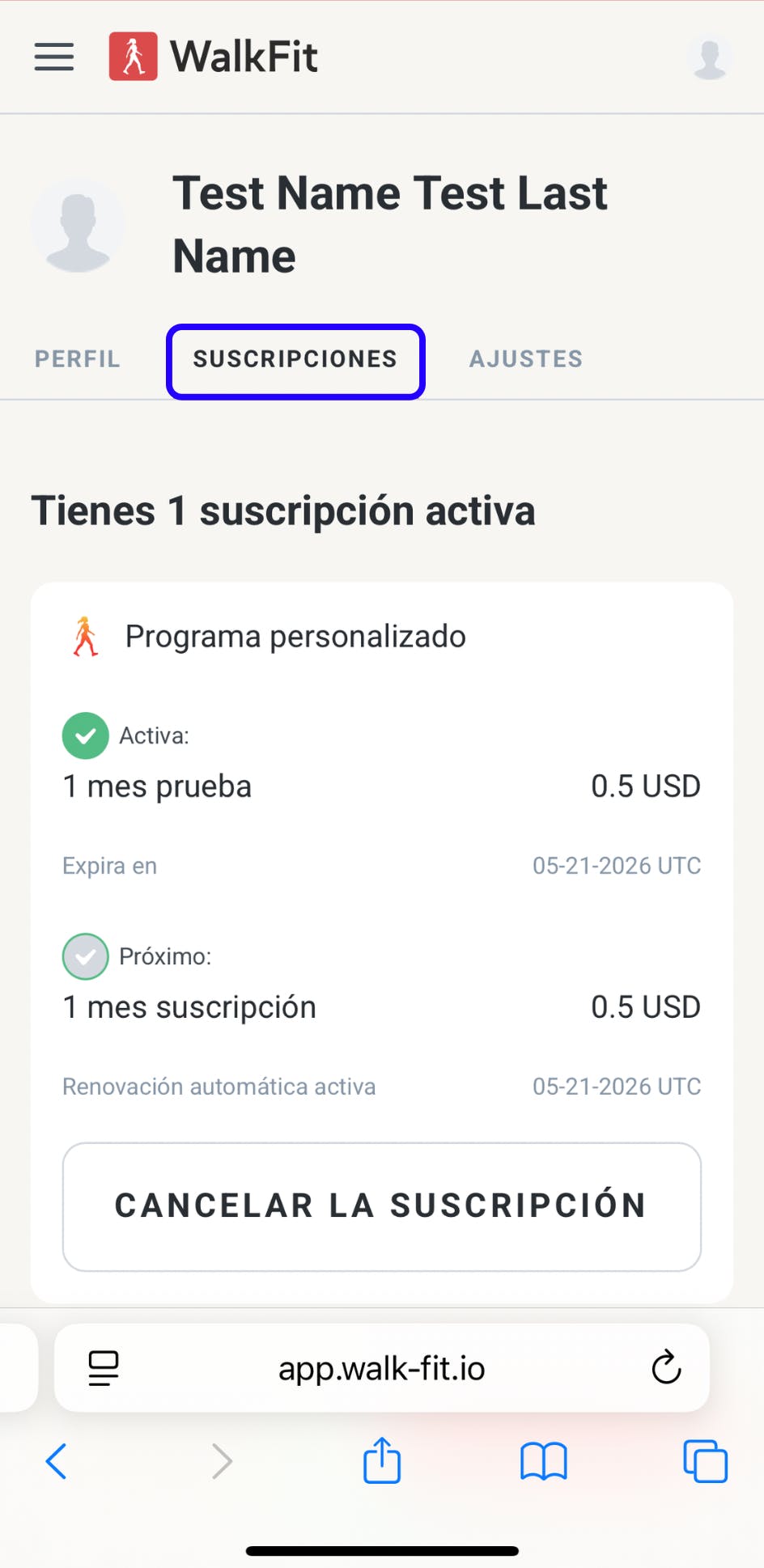The height and width of the screenshot is (1568, 764).
Task: Open Safari bookmarks
Action: click(x=543, y=1461)
